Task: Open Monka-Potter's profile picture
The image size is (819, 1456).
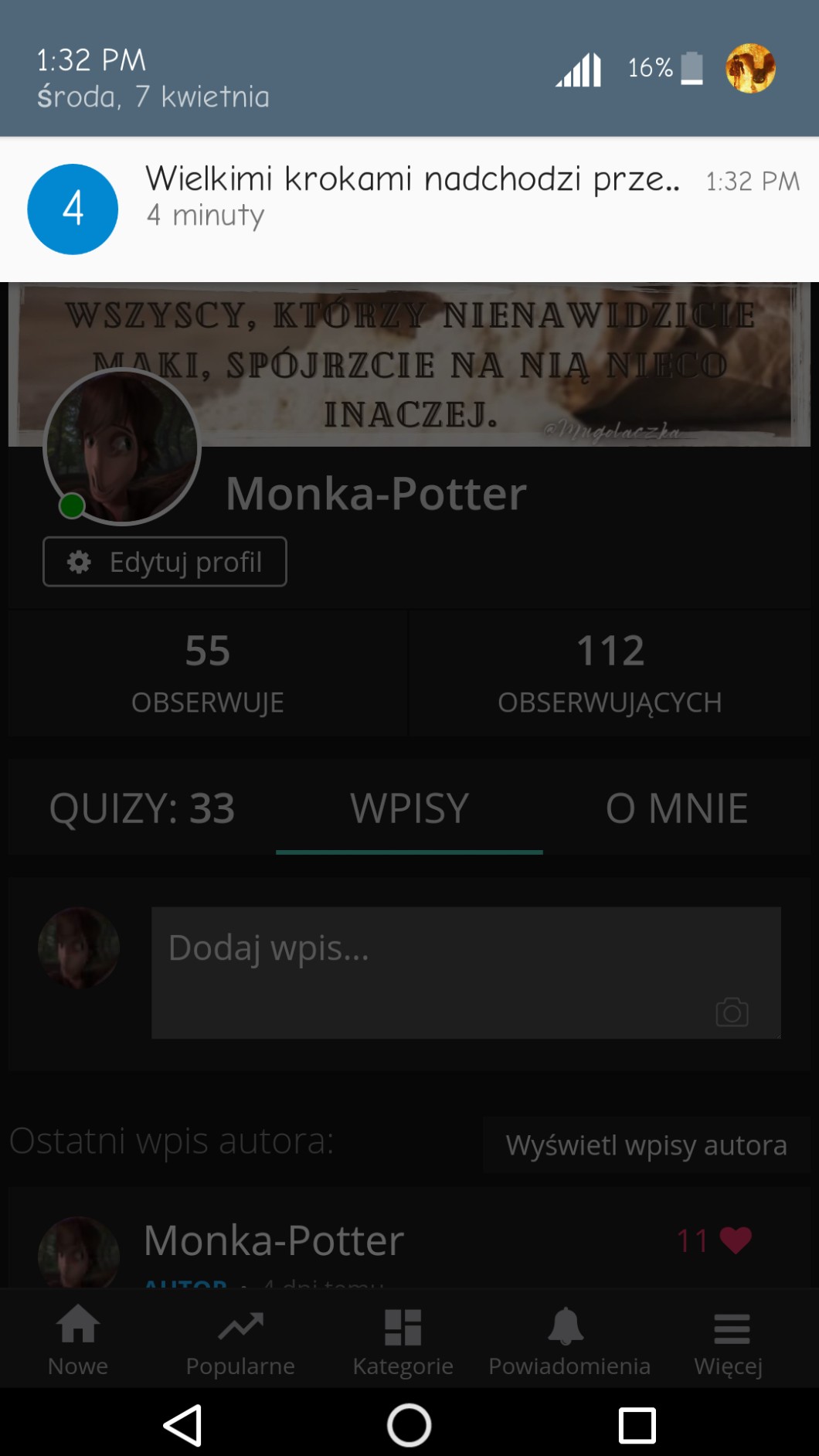Action: [122, 447]
